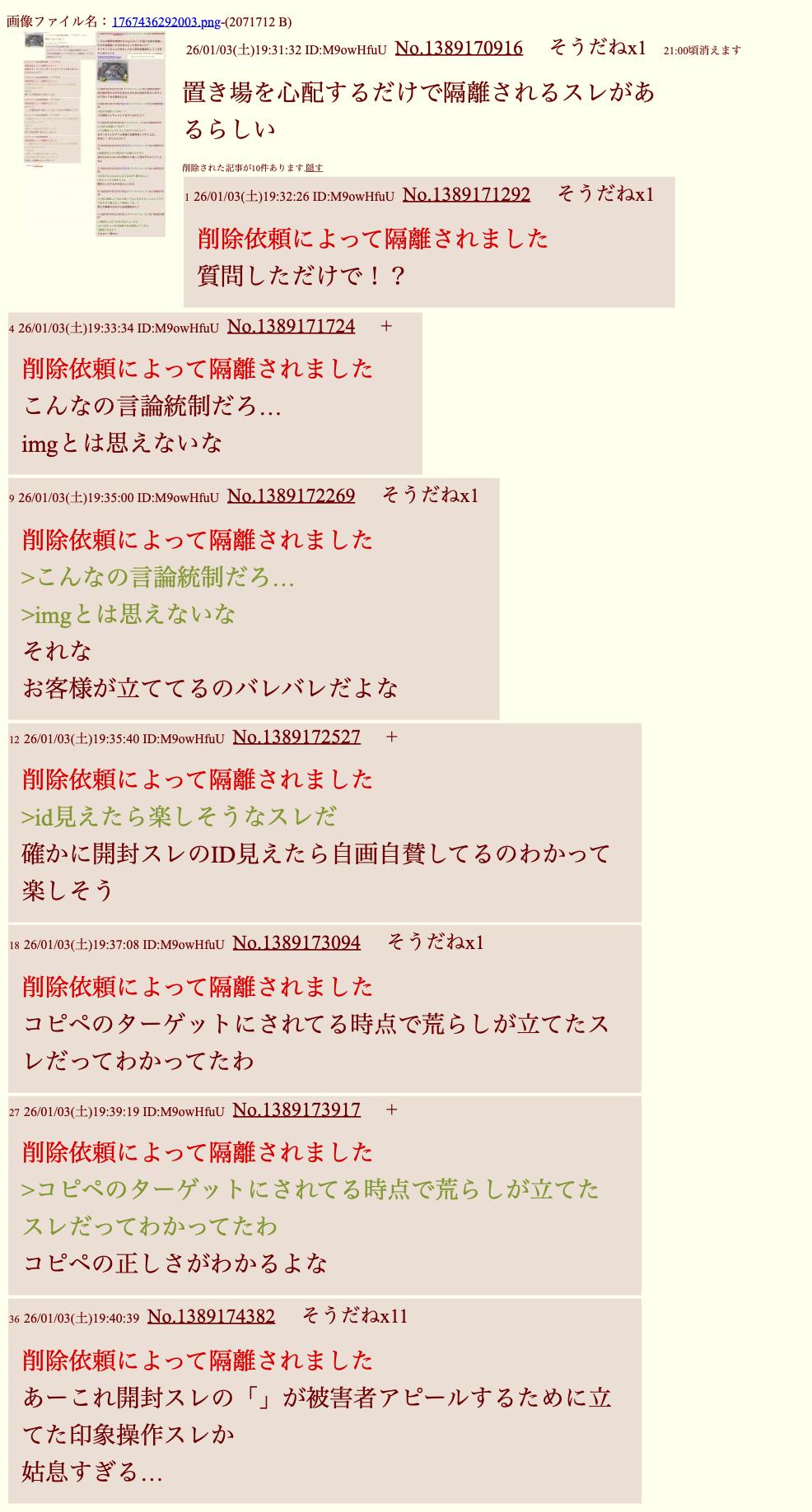812x1512 pixels.
Task: Tap そうだねx1 beside No.1389171292
Action: coord(605,195)
